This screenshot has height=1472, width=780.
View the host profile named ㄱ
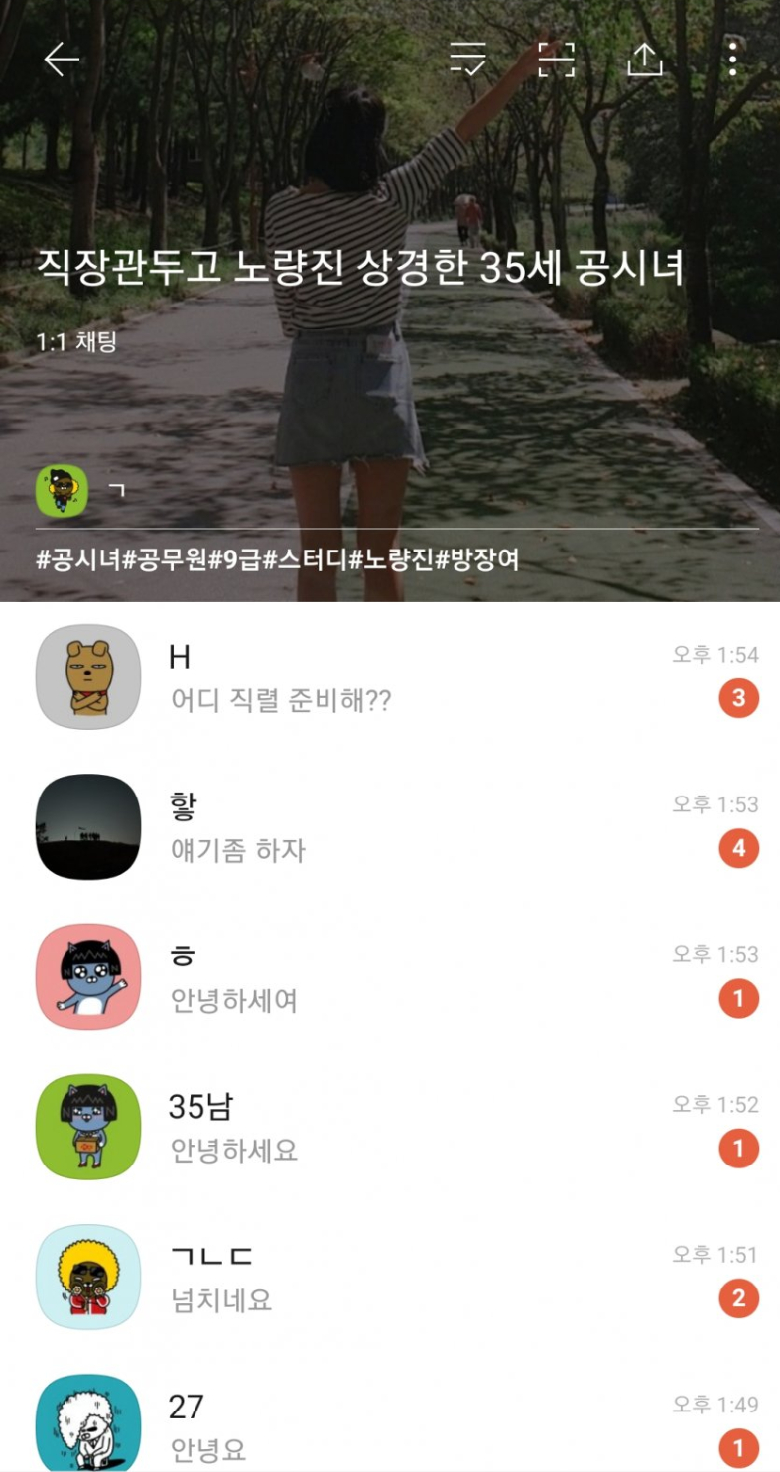pos(62,491)
